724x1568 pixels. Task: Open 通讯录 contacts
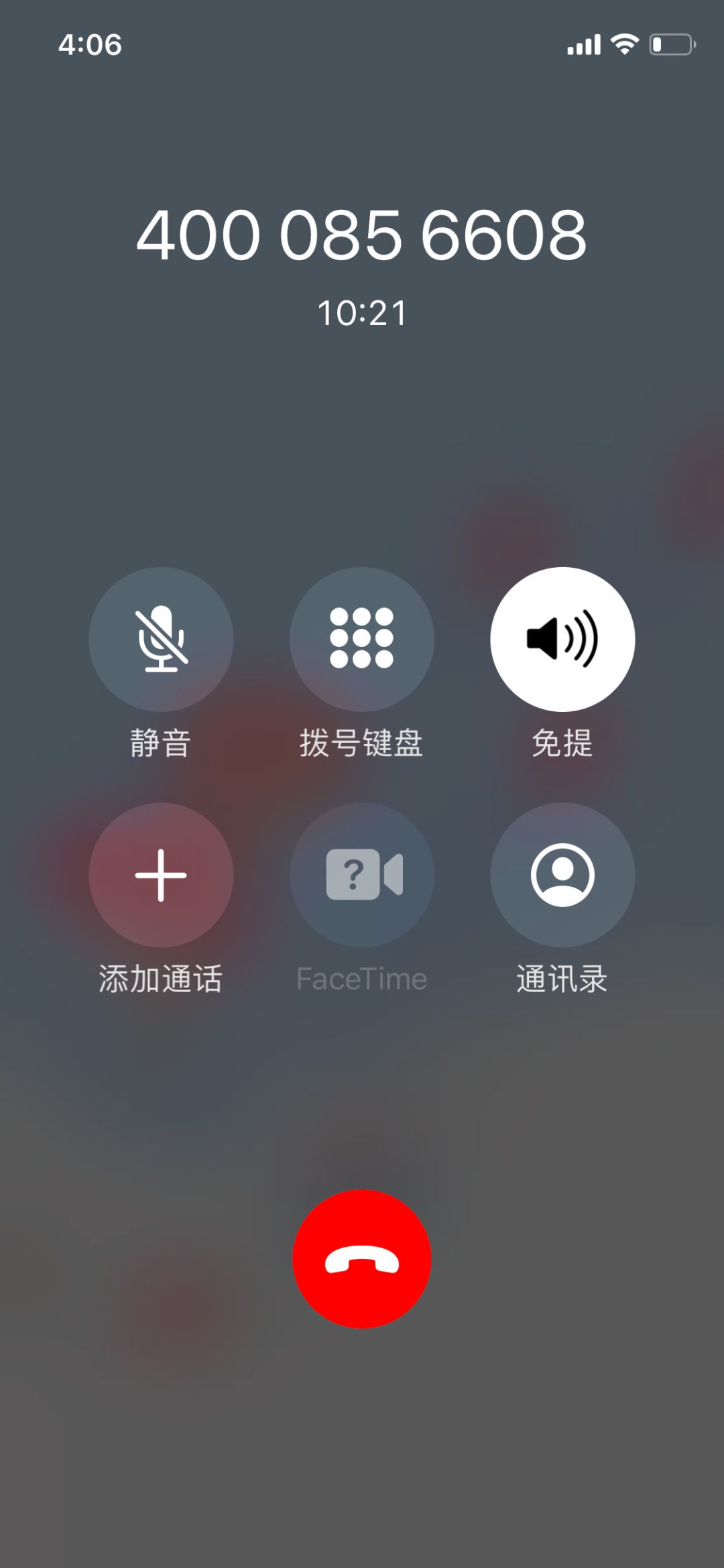point(563,875)
